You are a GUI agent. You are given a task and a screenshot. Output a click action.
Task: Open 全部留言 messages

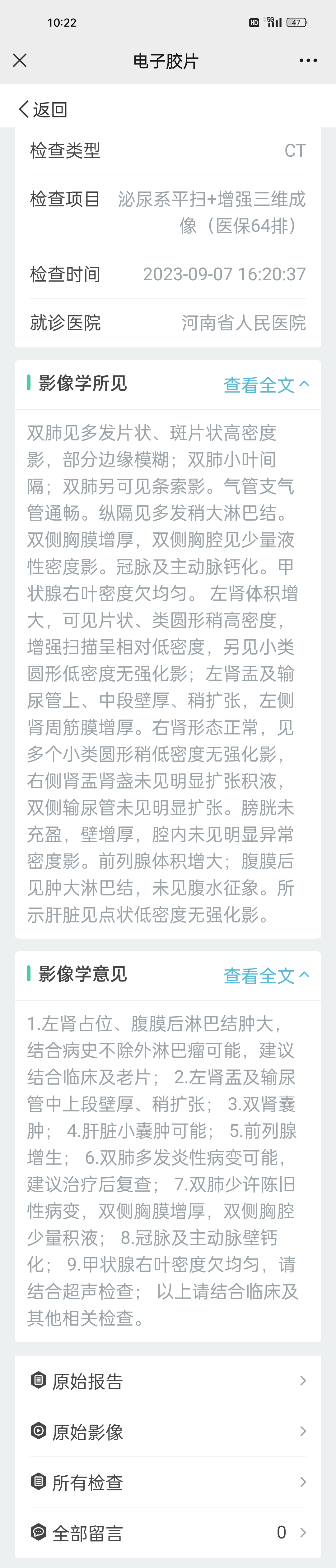pos(168,1532)
